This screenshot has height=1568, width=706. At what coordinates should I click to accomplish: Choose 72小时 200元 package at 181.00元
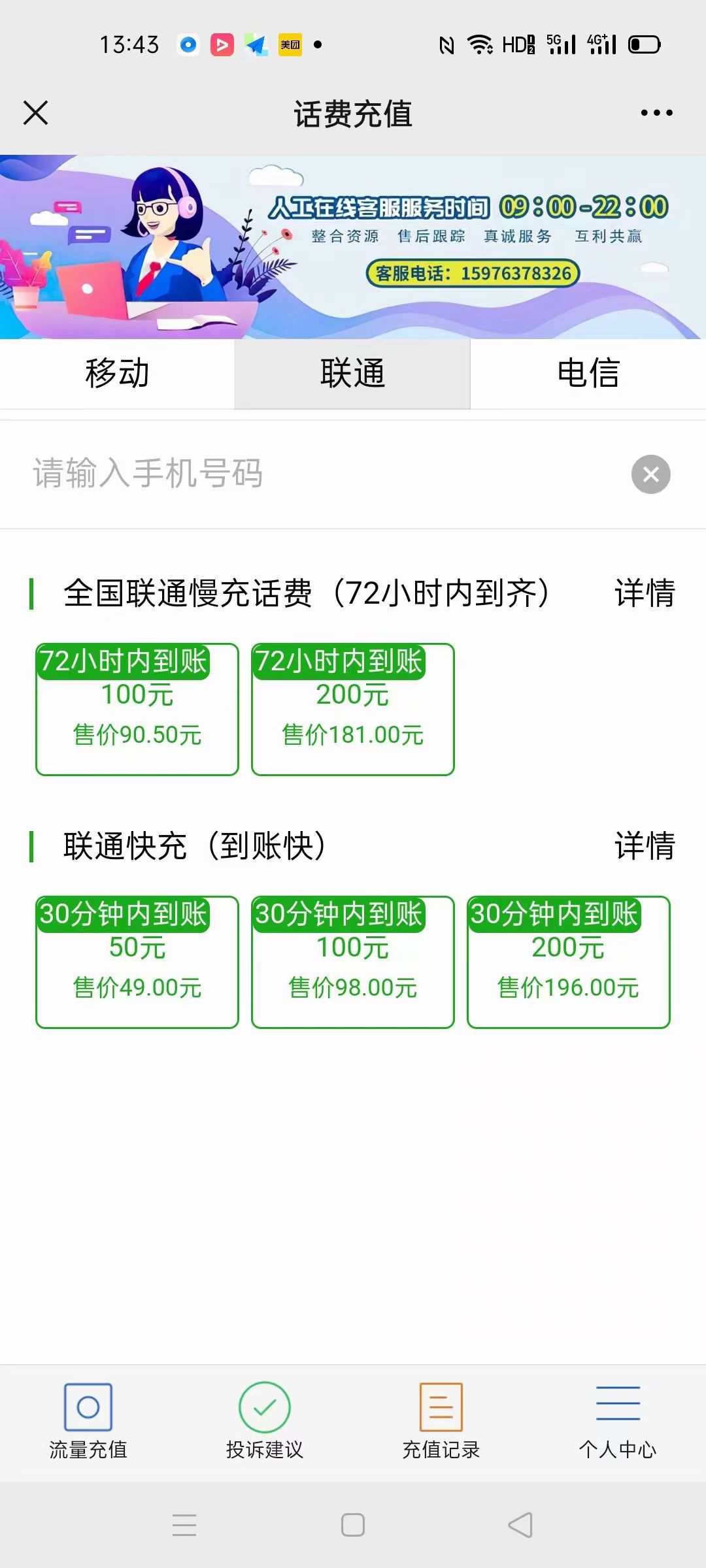click(353, 710)
